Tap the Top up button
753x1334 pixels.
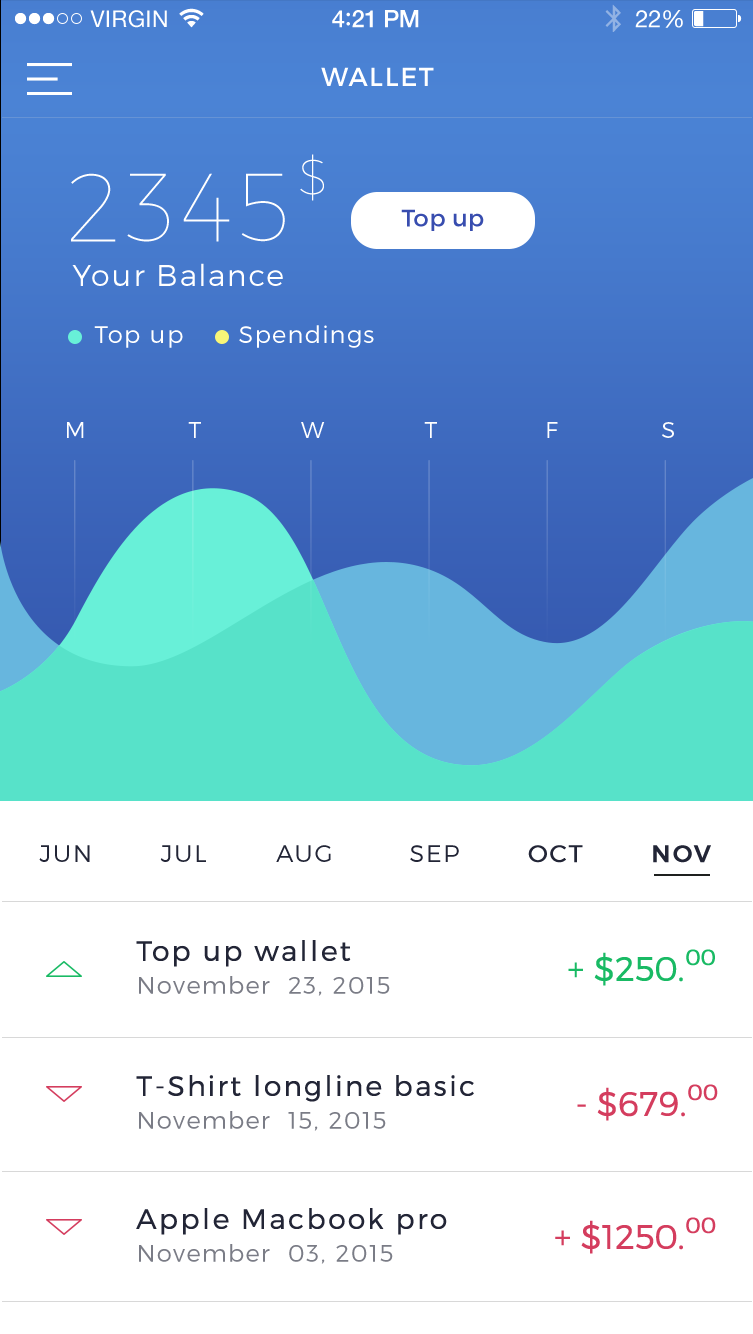(442, 220)
